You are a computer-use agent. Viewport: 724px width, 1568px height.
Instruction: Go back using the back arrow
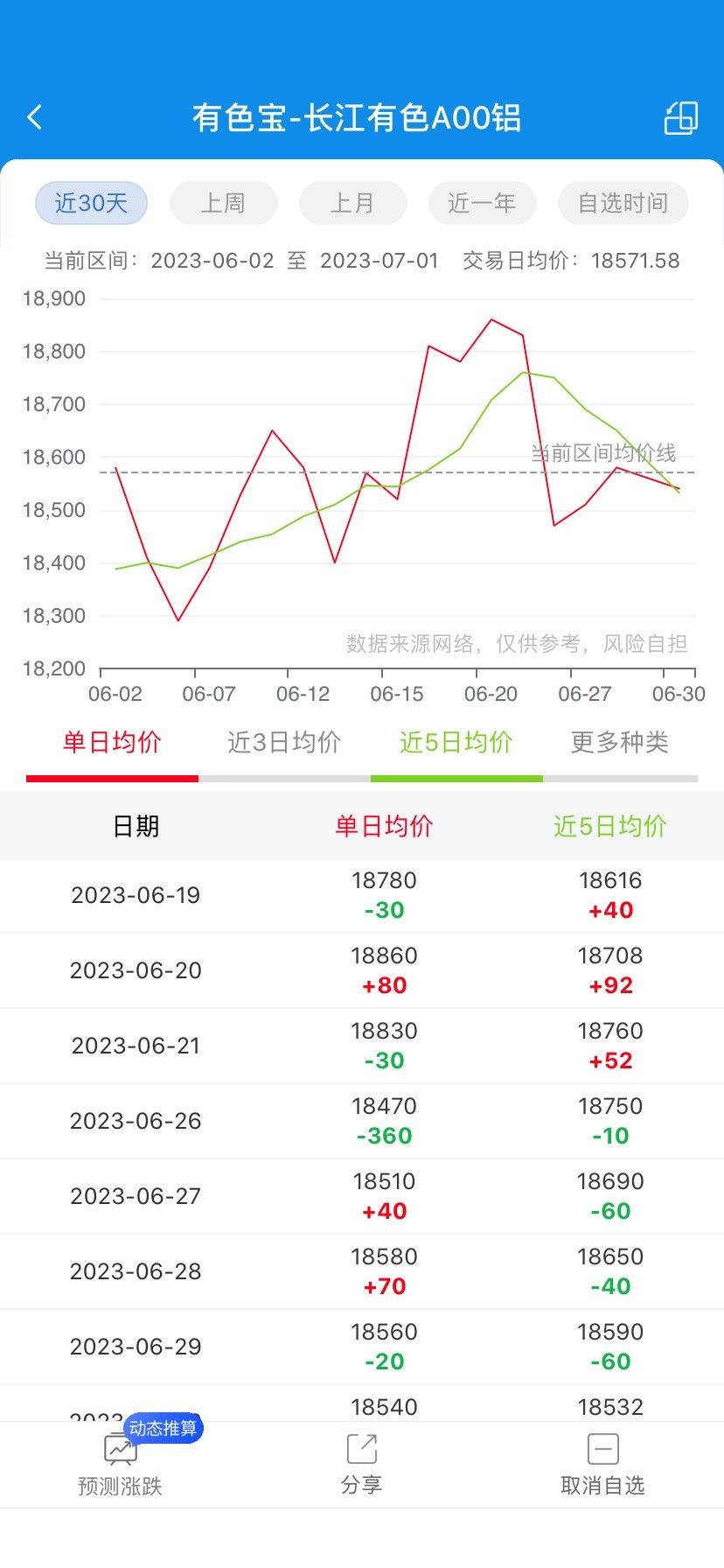click(35, 117)
